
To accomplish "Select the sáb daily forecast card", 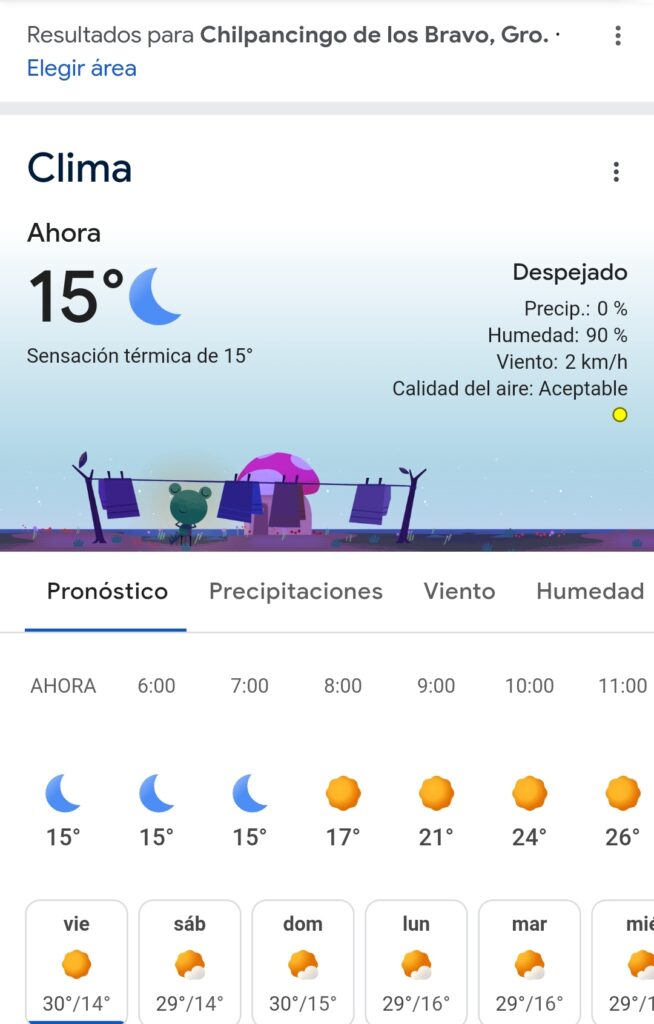I will click(190, 962).
